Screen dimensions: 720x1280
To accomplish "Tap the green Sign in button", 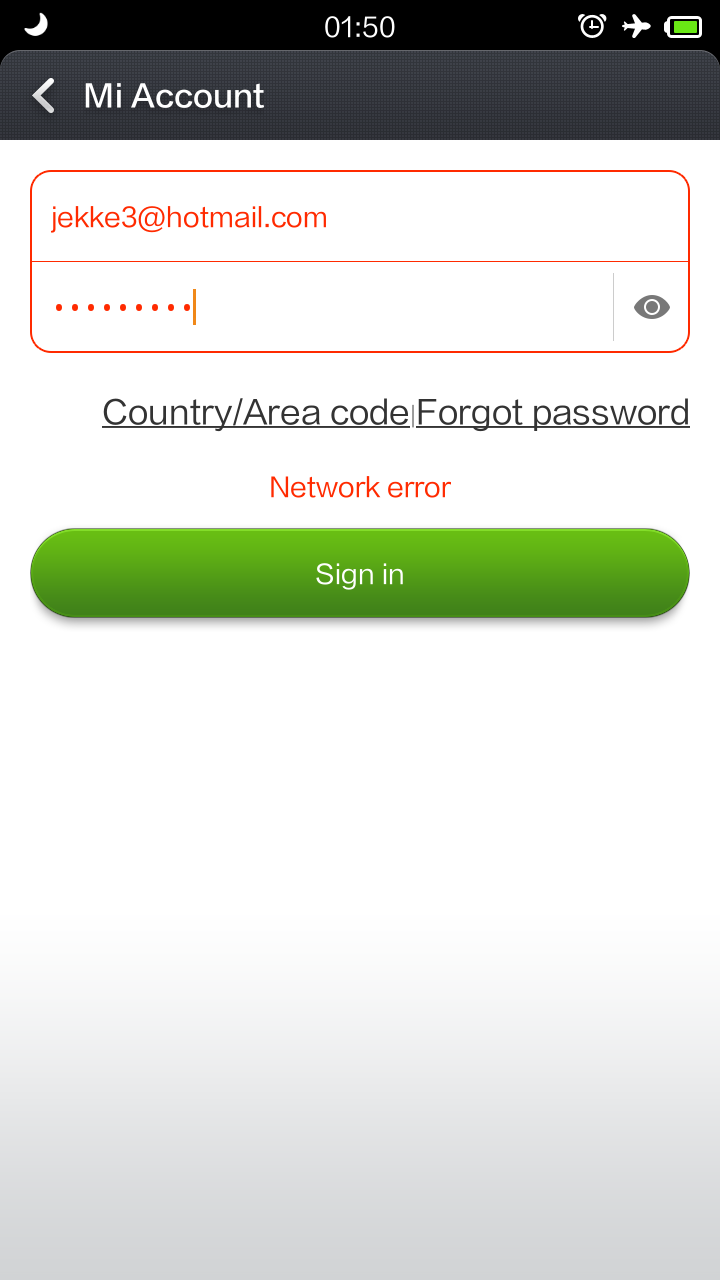I will point(360,573).
